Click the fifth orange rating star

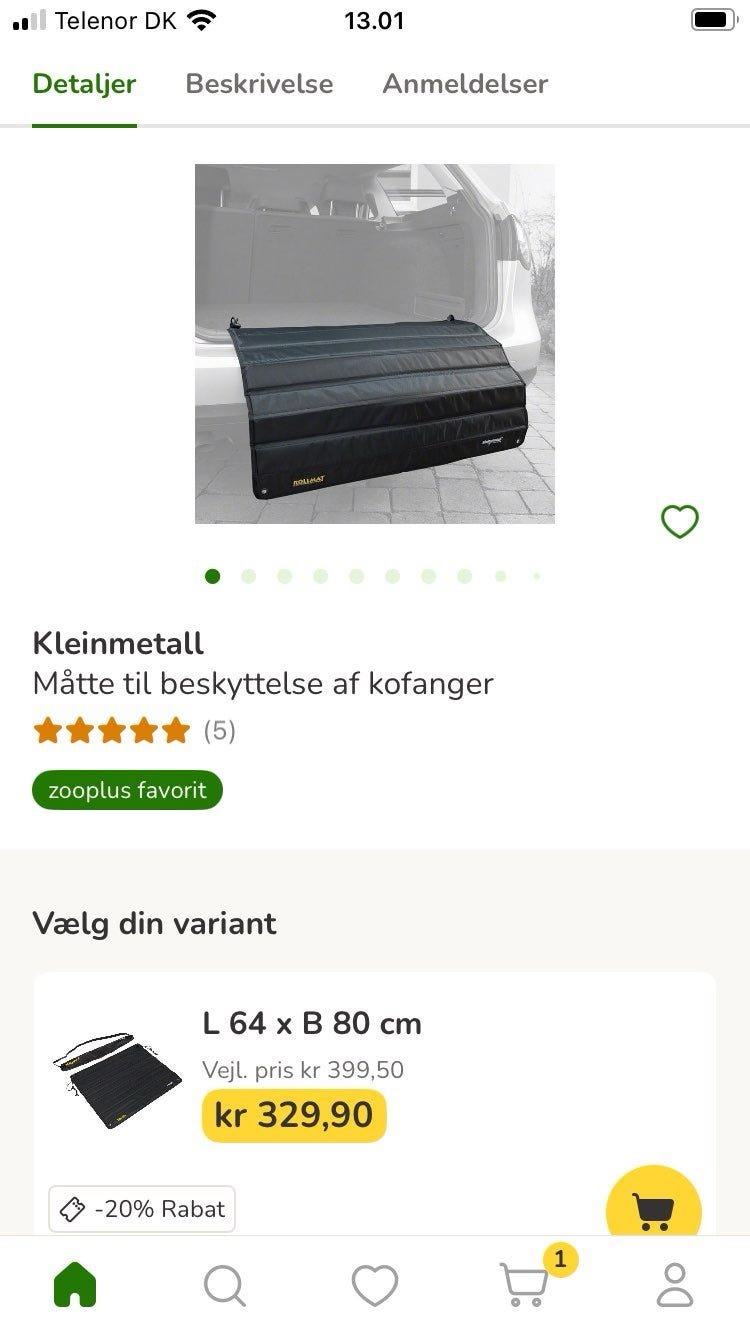tap(176, 731)
